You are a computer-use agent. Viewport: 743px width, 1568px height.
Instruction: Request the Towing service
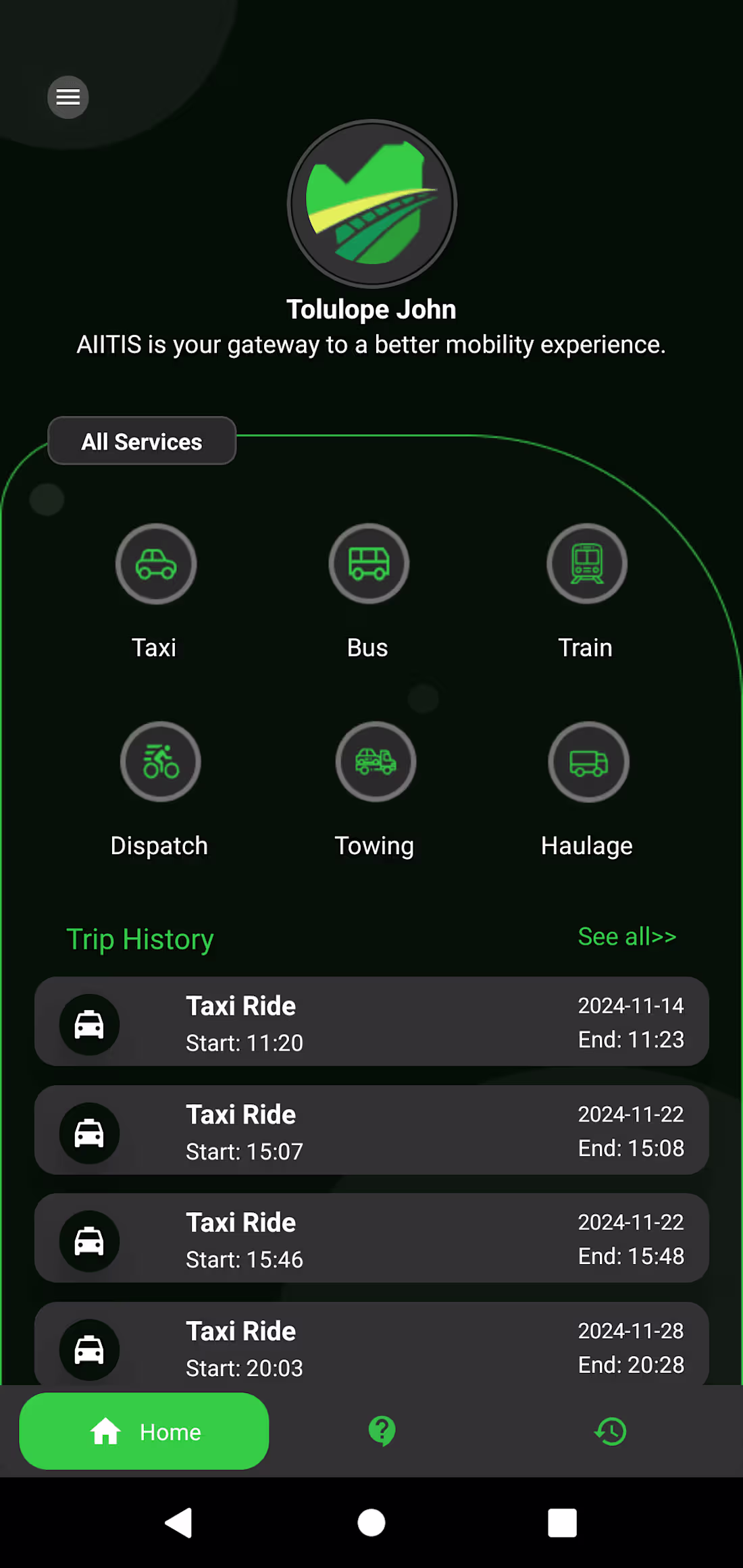[376, 762]
